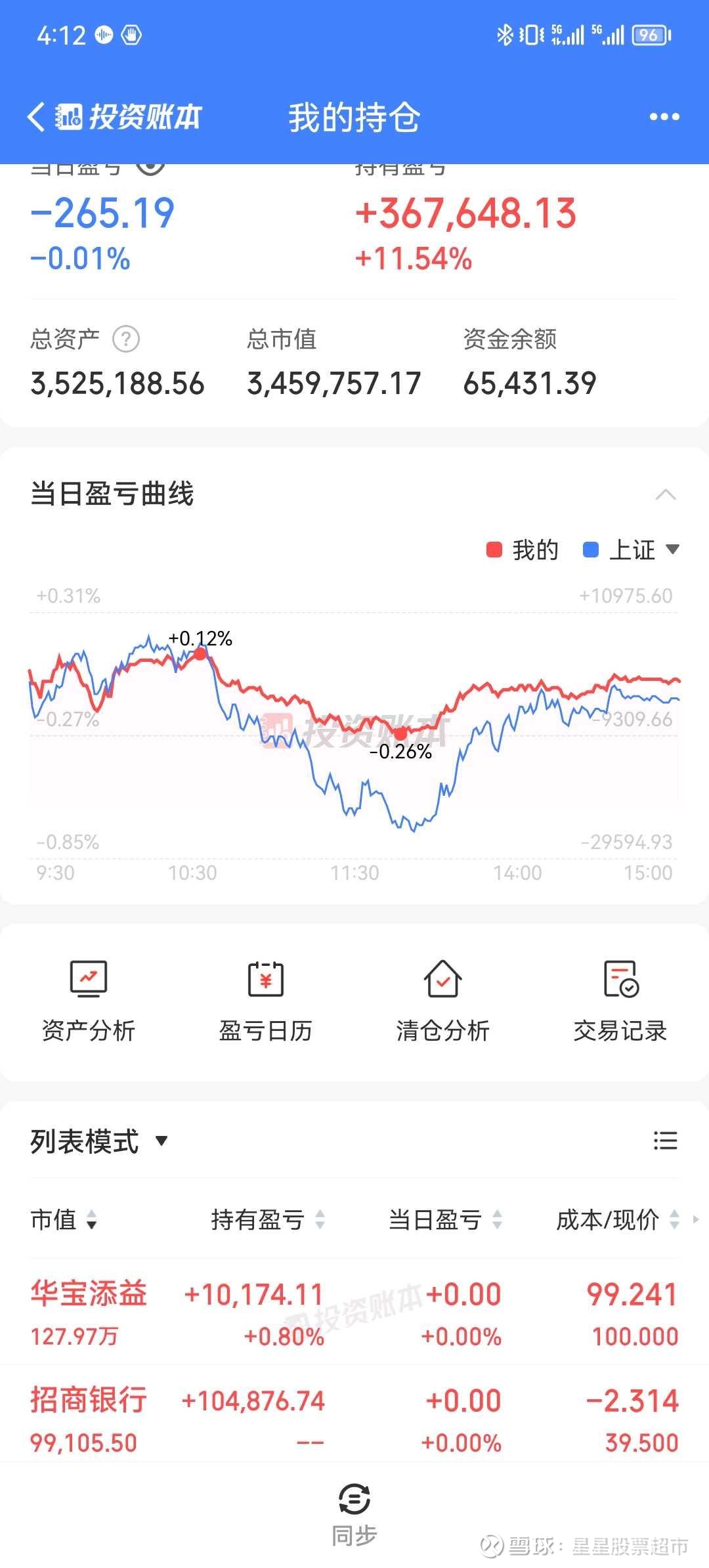Sort holdings by 成本/现价
The height and width of the screenshot is (1568, 709).
[x=616, y=1220]
